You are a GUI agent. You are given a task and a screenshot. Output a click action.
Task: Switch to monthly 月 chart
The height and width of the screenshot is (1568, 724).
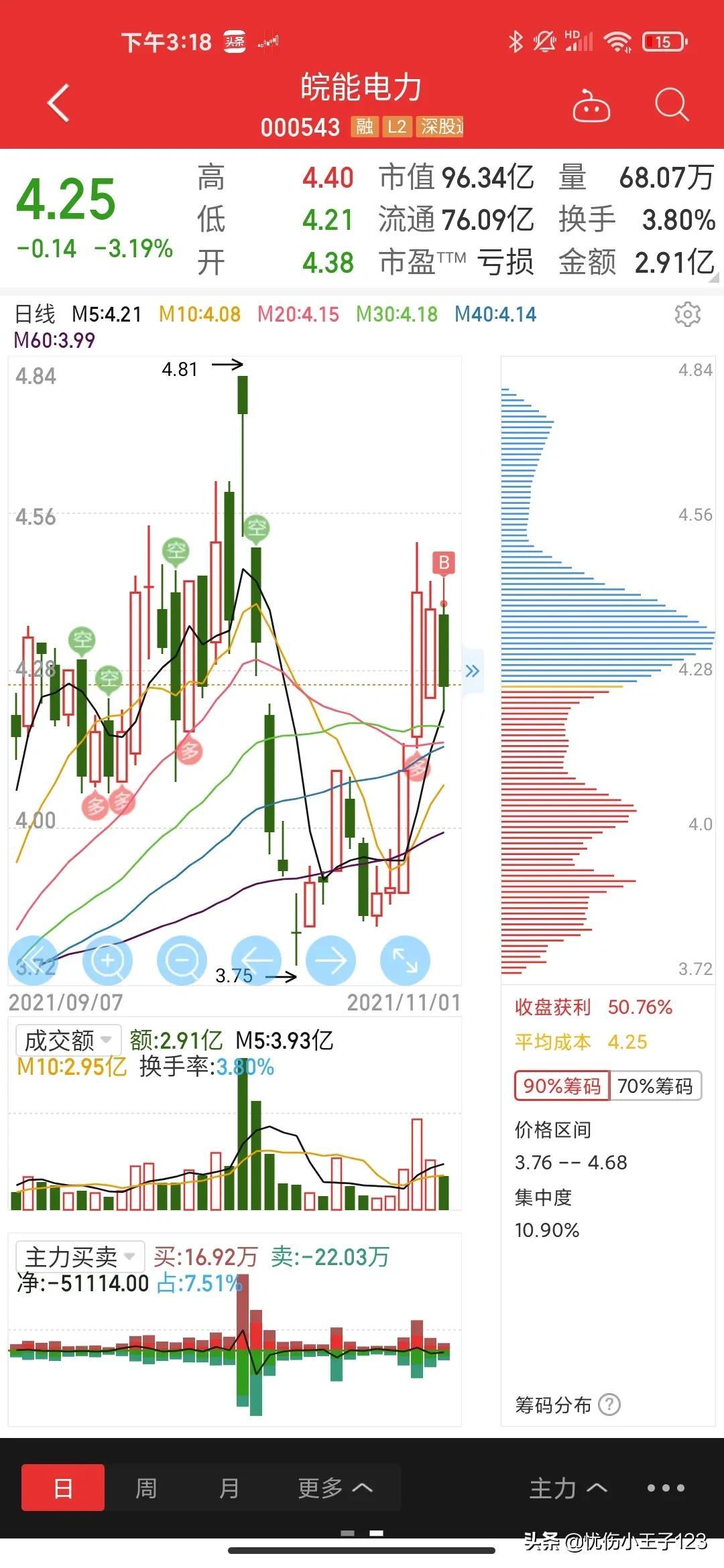coord(229,1488)
